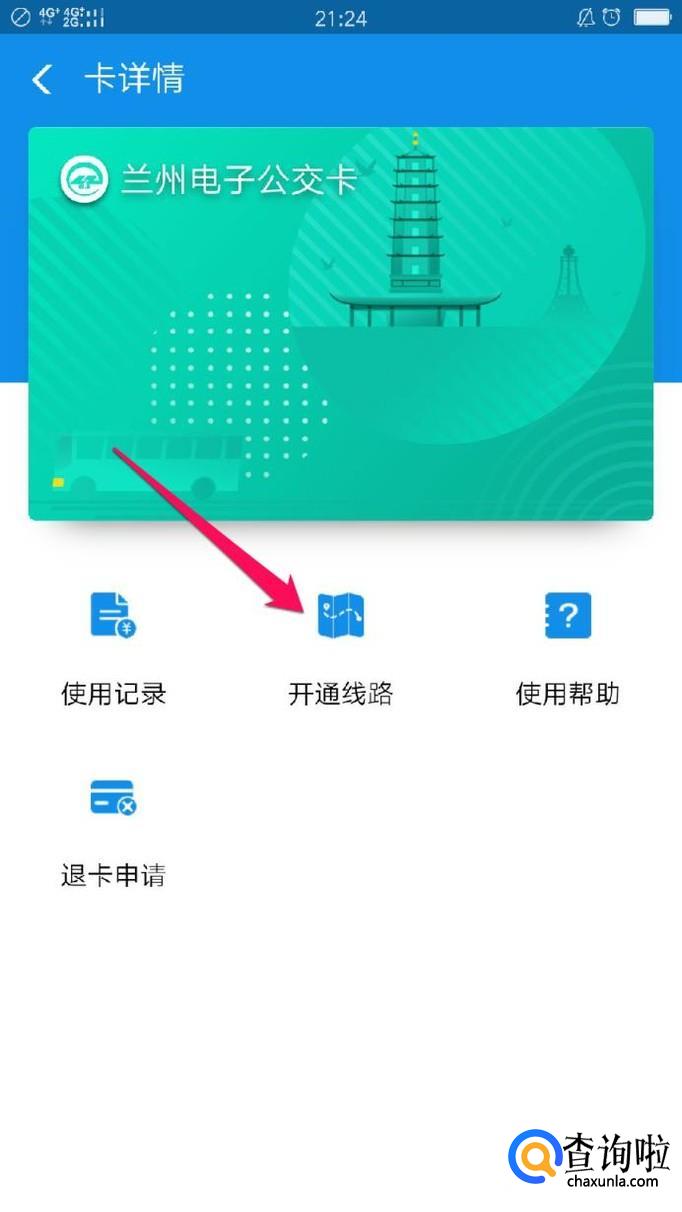Viewport: 682px width, 1212px height.
Task: Go back from card details
Action: click(41, 80)
